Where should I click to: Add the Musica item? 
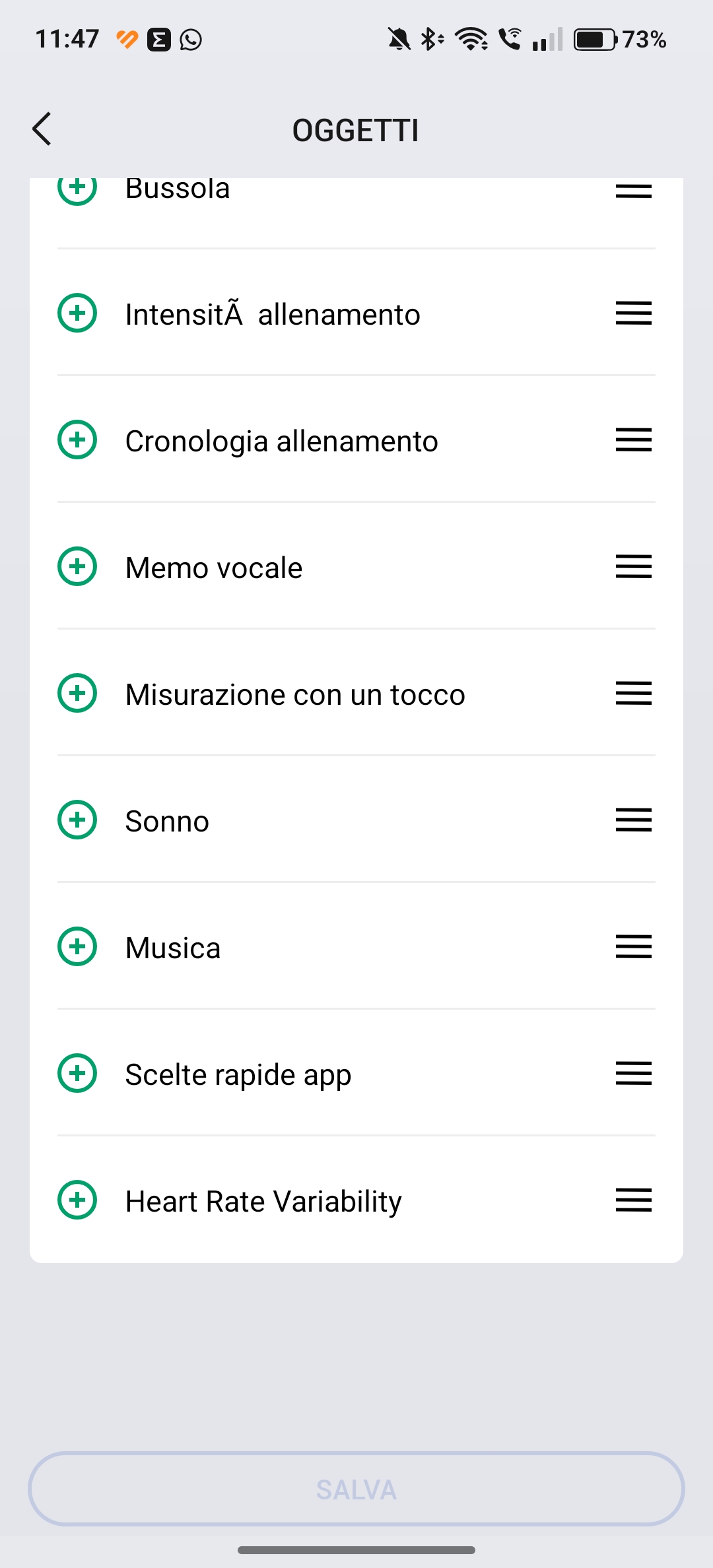(x=77, y=946)
